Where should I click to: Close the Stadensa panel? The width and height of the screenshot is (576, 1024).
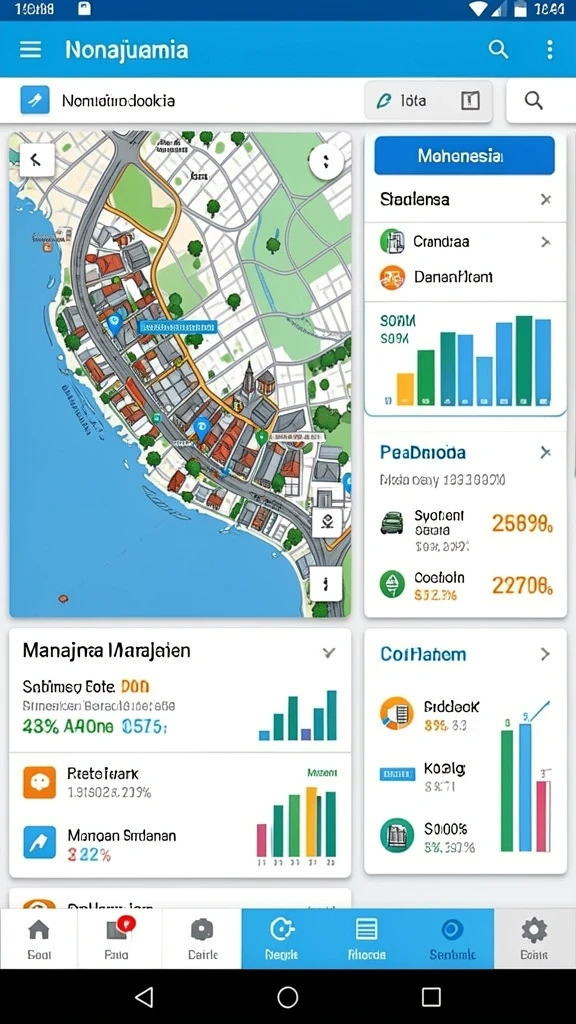point(546,200)
